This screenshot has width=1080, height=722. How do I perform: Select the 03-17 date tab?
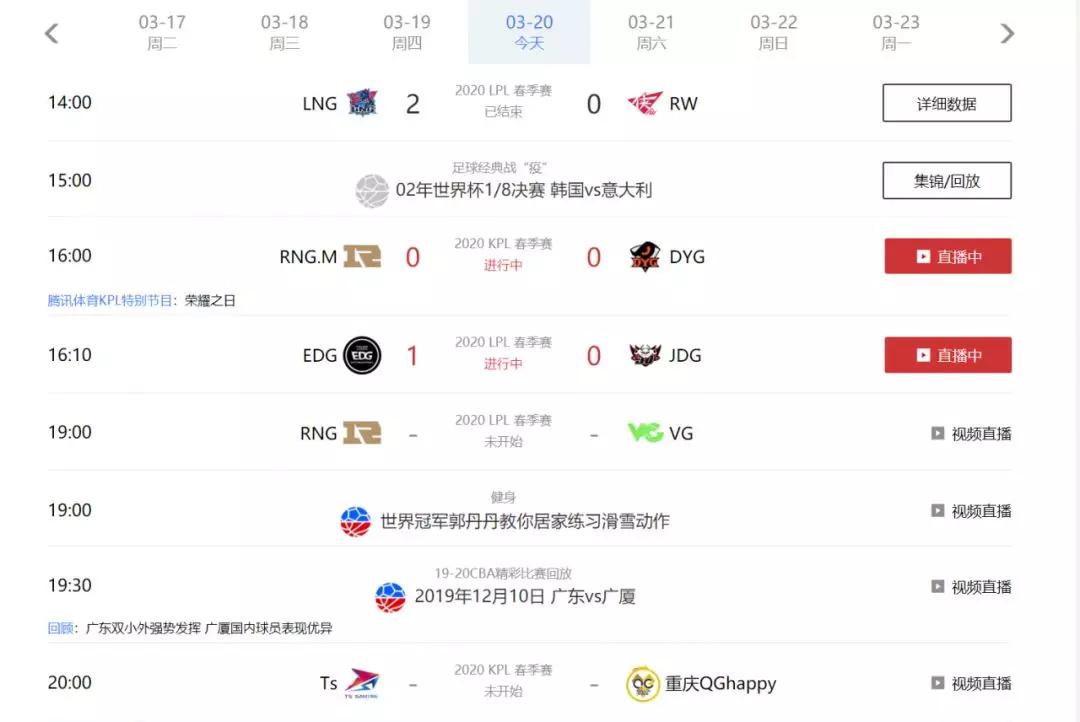[x=162, y=32]
